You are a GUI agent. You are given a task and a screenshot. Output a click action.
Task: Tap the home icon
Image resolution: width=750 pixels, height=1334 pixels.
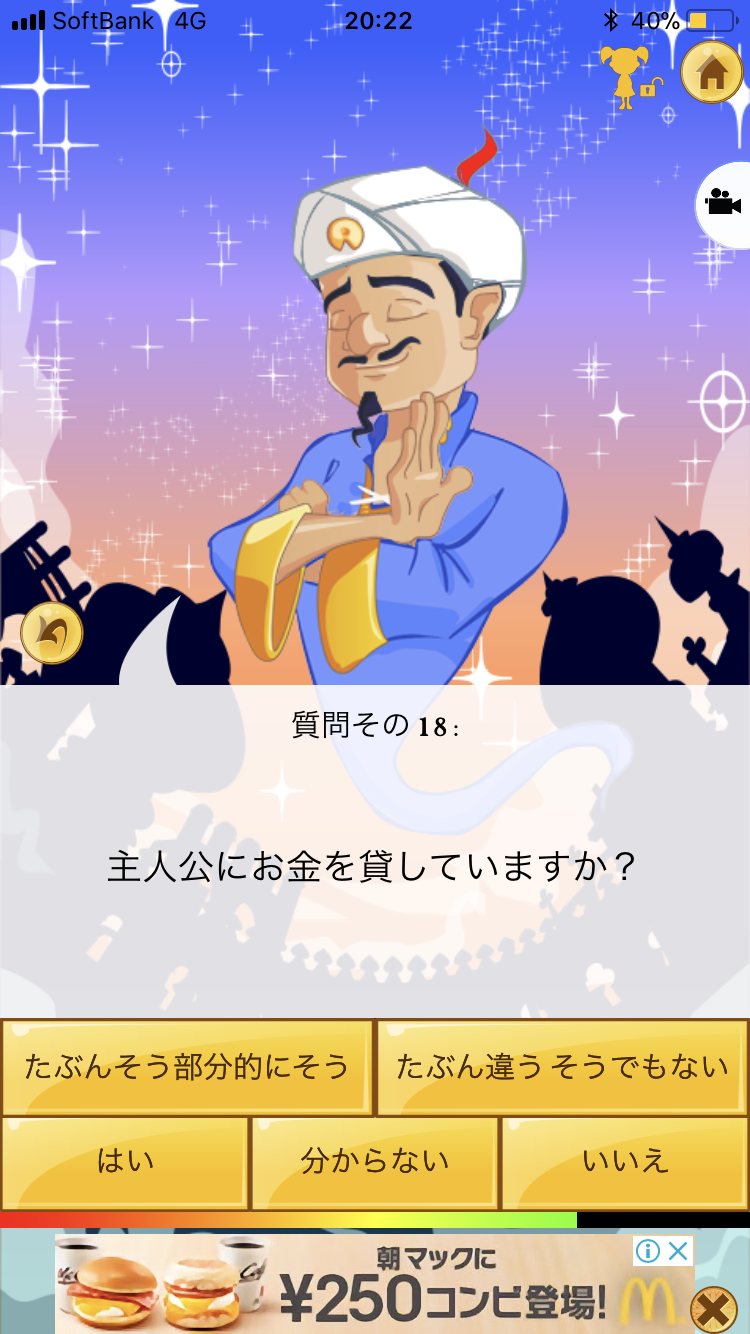[x=711, y=73]
